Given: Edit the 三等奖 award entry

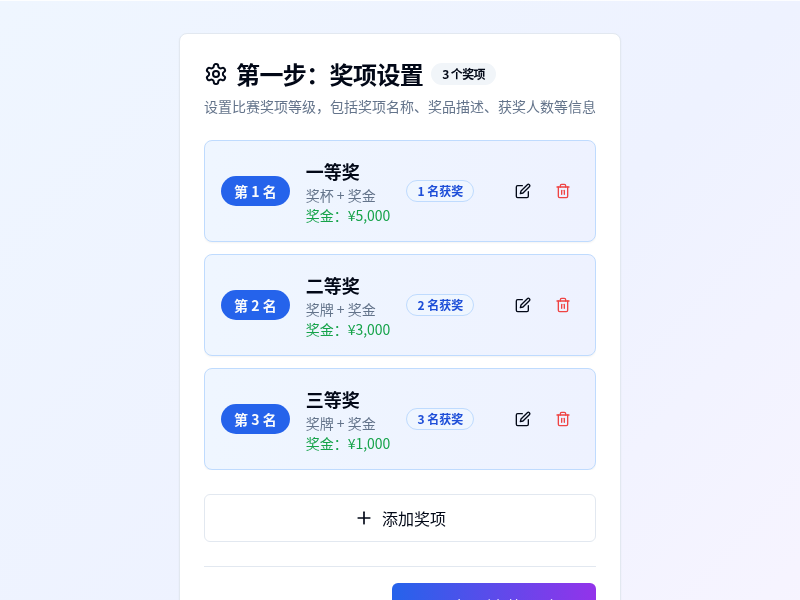Looking at the screenshot, I should (523, 419).
